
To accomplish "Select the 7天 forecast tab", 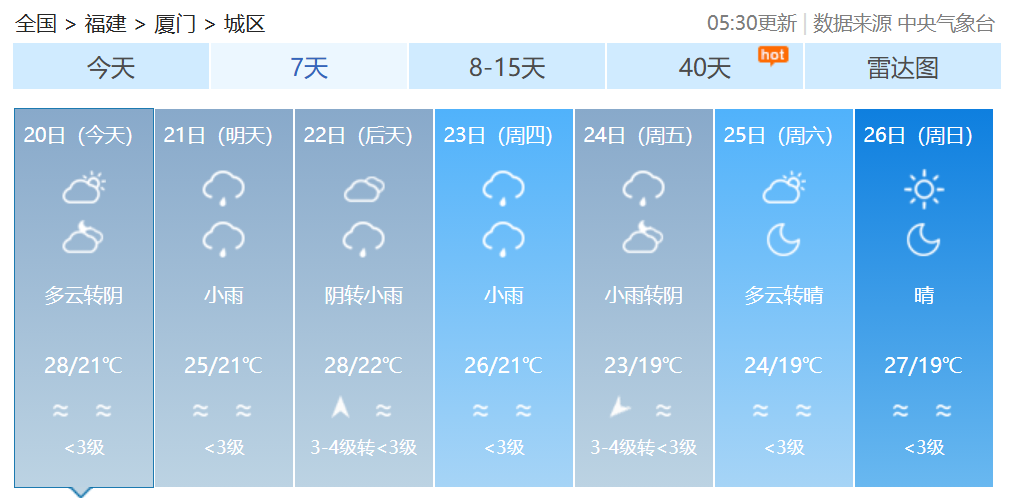I will pyautogui.click(x=309, y=67).
